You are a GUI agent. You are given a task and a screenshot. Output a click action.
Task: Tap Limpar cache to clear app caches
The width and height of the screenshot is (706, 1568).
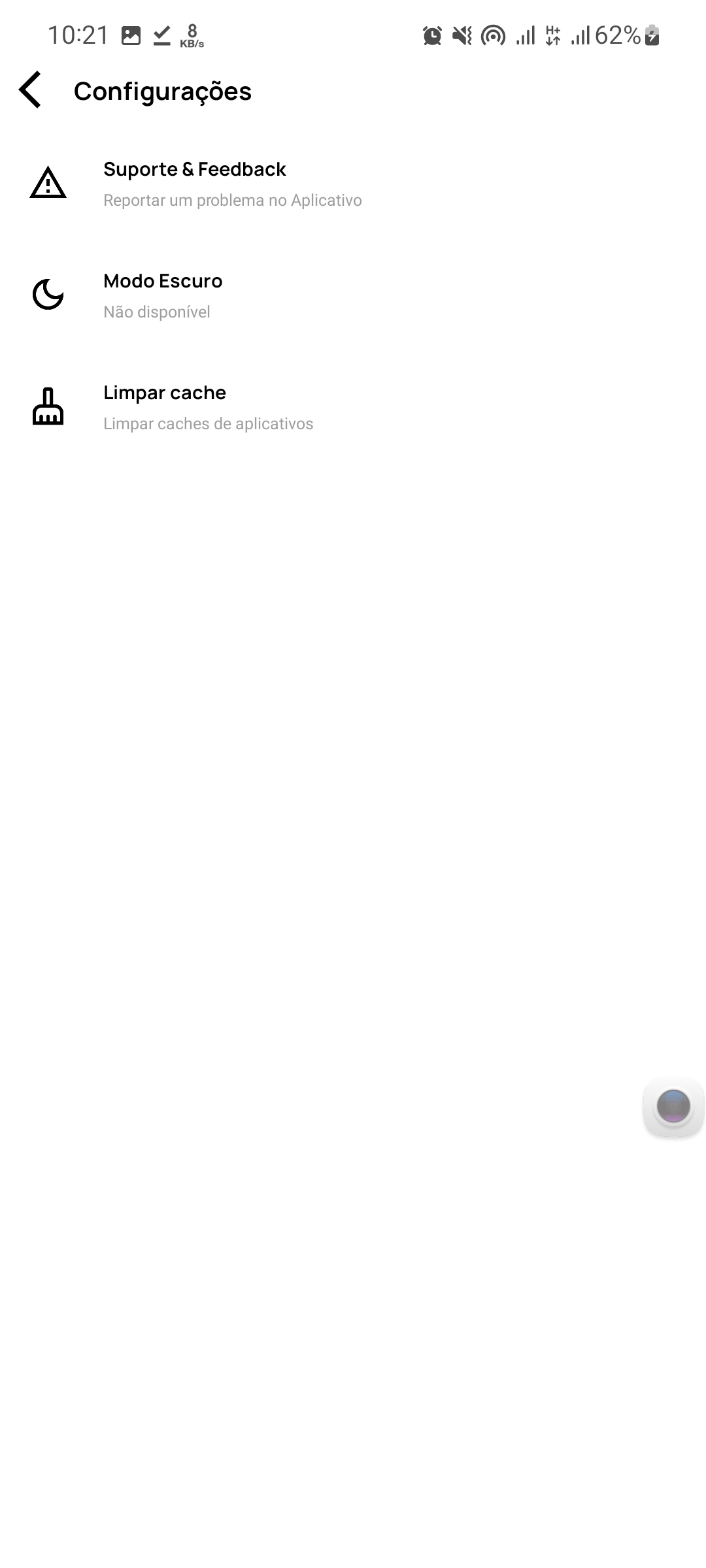pos(165,407)
